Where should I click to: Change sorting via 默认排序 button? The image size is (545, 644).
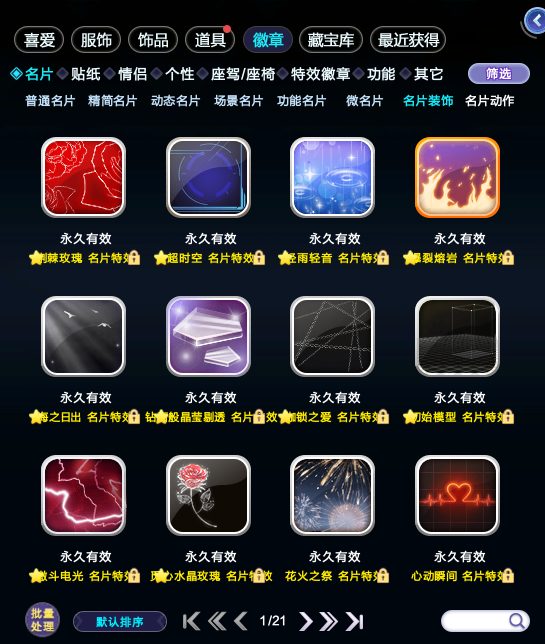pos(120,621)
